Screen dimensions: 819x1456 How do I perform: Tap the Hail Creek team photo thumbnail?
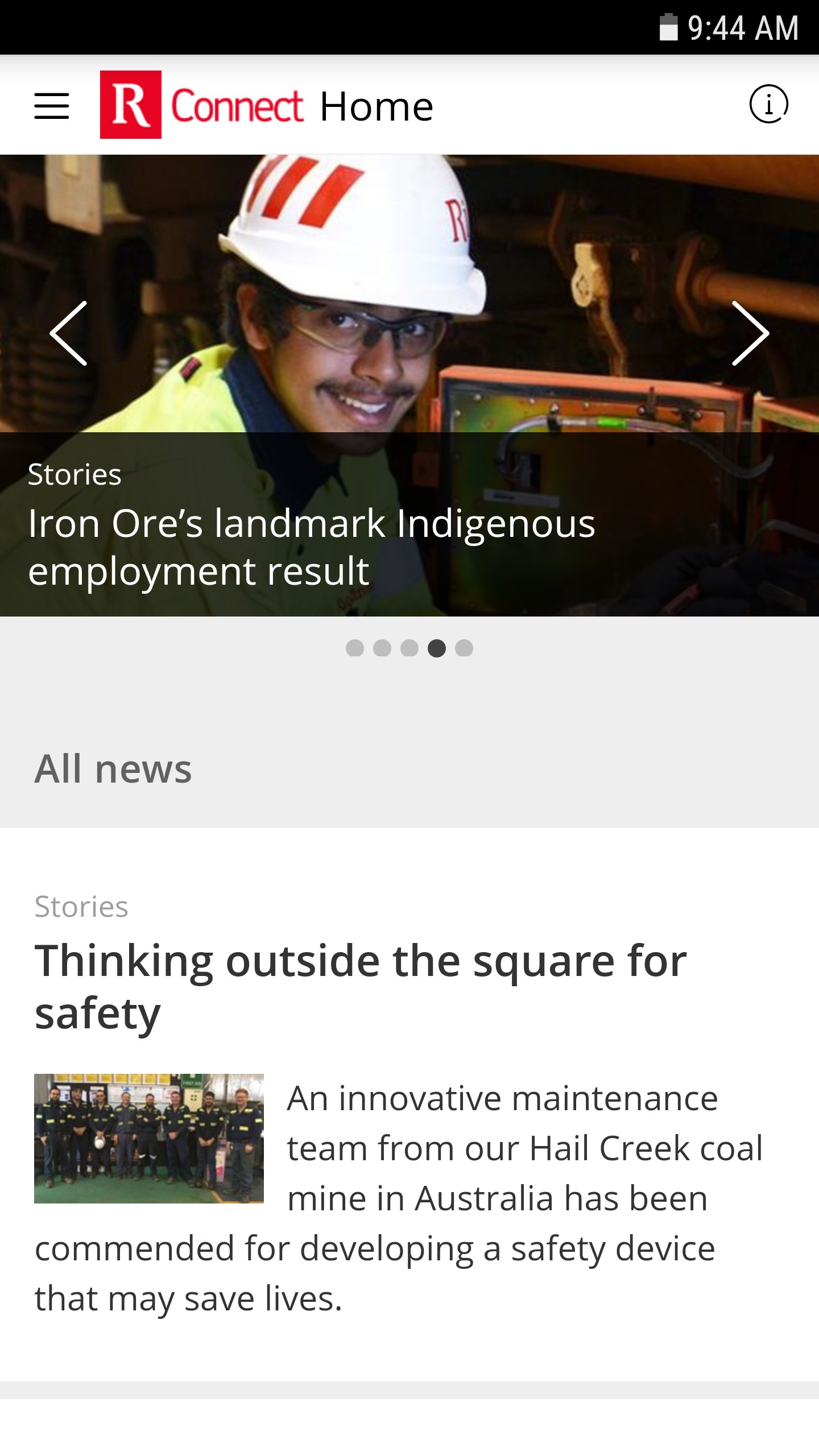(149, 1138)
